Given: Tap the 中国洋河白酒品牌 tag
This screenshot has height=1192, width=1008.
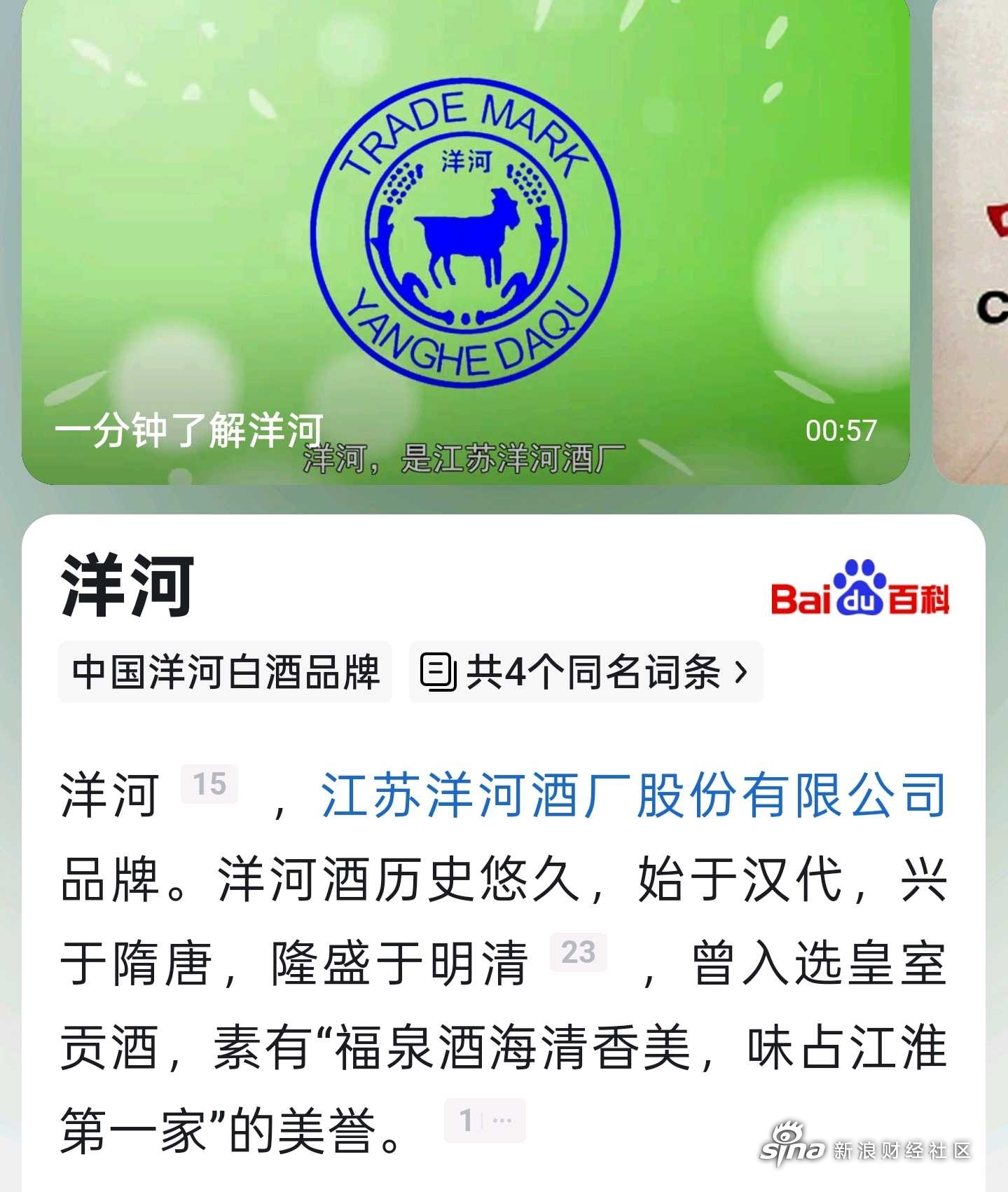Looking at the screenshot, I should click(225, 672).
